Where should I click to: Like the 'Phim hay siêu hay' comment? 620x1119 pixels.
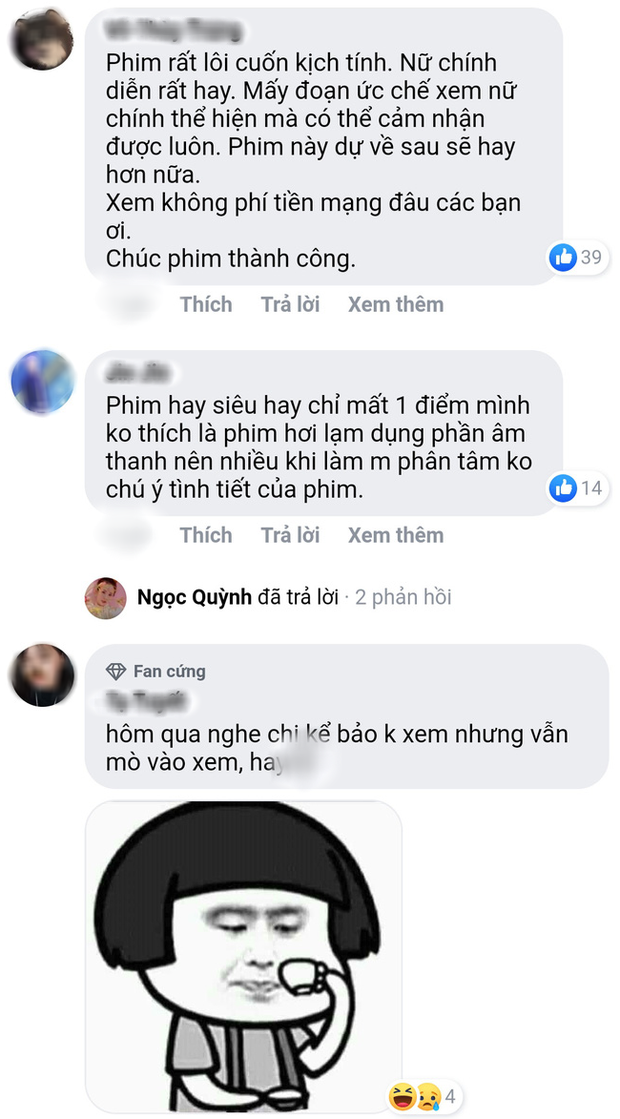pos(206,535)
